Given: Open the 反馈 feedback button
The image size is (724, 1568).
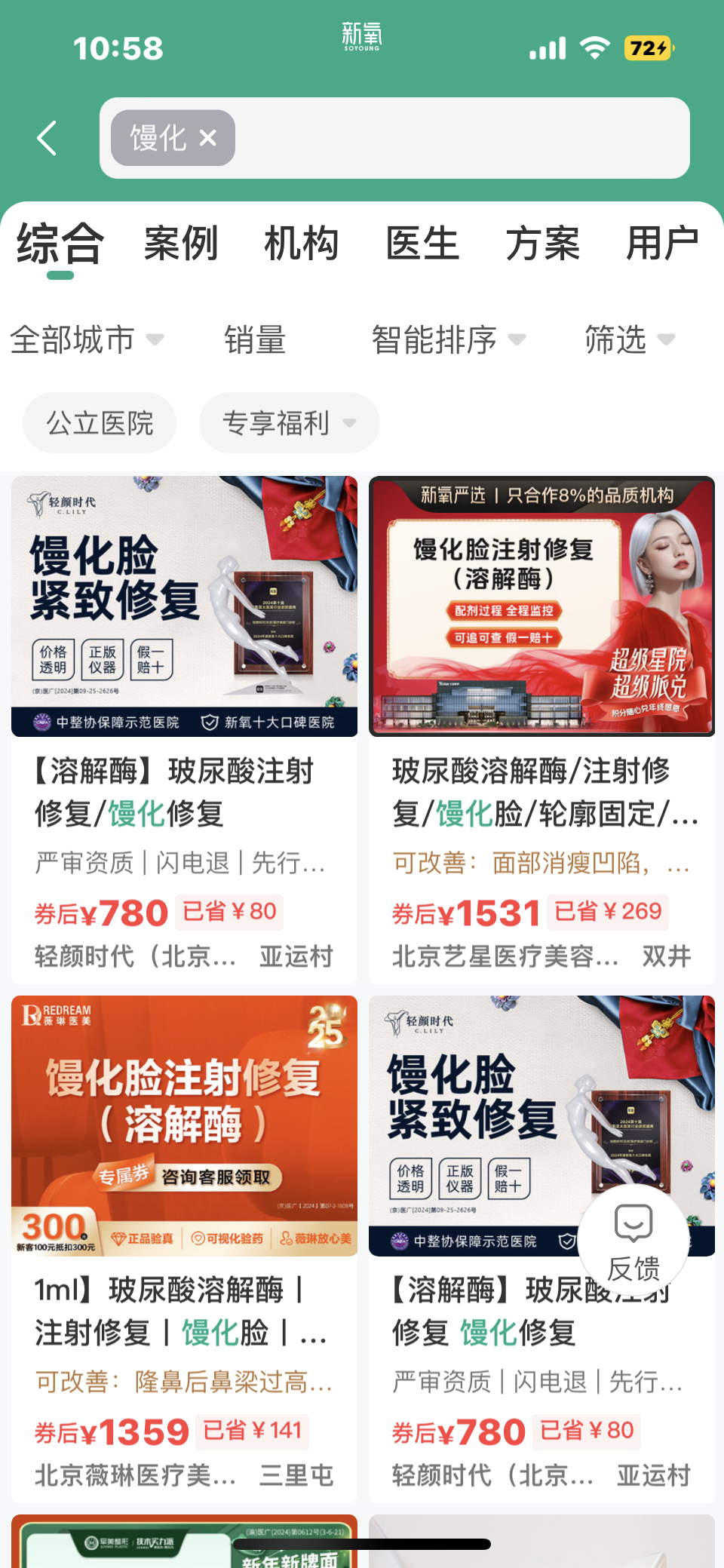Looking at the screenshot, I should click(x=633, y=1239).
